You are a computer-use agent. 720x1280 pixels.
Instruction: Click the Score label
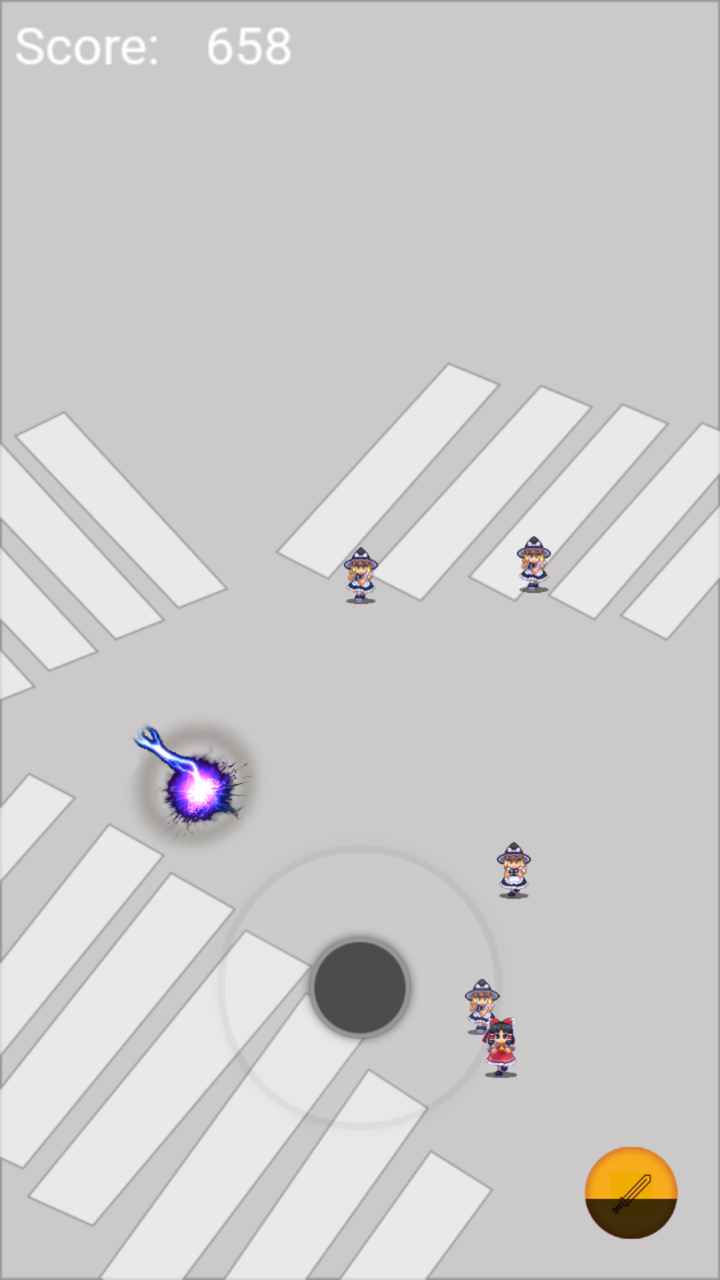tap(86, 46)
